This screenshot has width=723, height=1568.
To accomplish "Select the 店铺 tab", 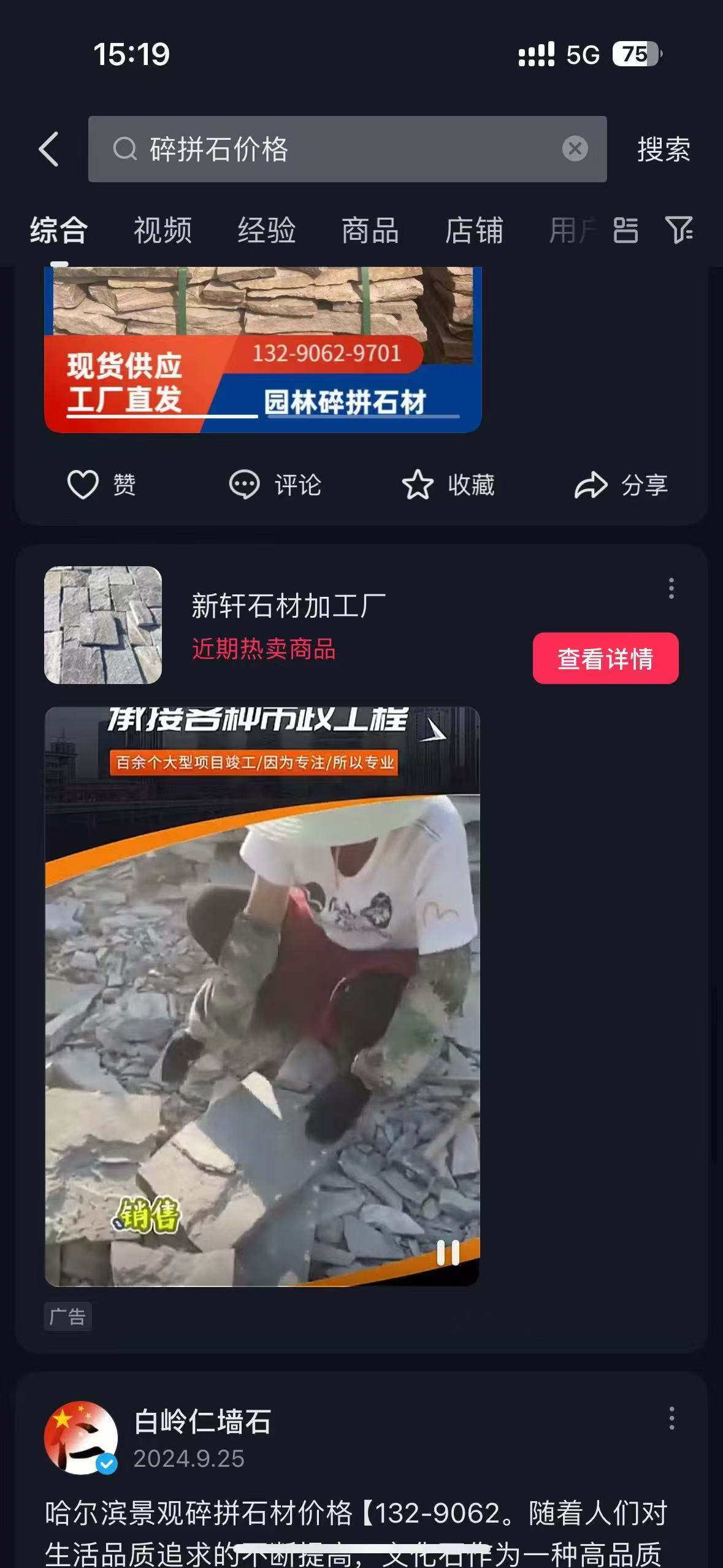I will [x=474, y=231].
